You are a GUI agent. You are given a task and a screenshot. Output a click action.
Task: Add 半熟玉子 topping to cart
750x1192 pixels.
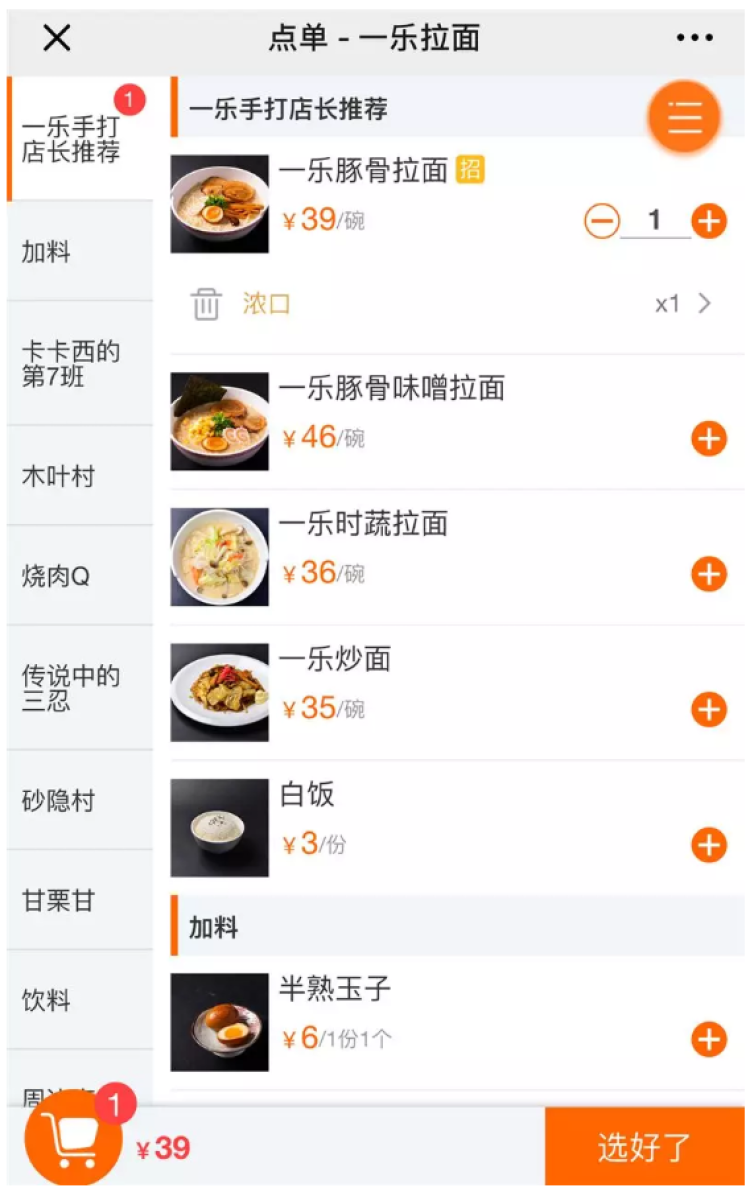click(709, 1039)
